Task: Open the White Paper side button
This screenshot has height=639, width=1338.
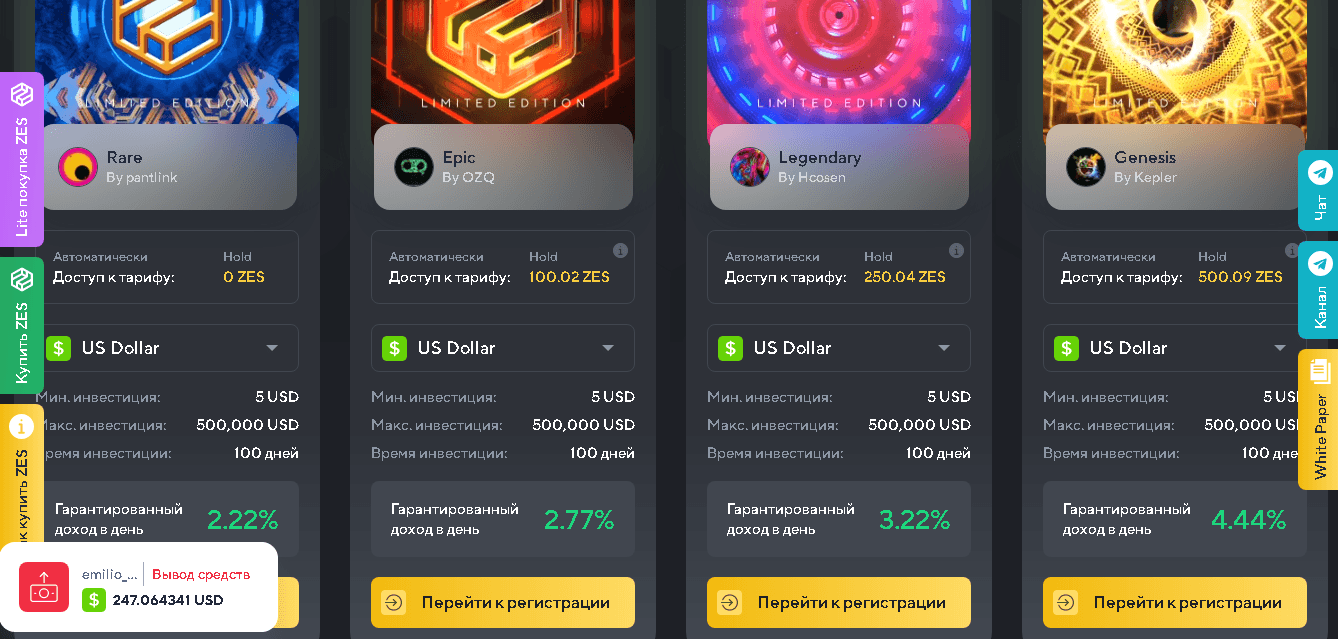Action: point(1319,419)
